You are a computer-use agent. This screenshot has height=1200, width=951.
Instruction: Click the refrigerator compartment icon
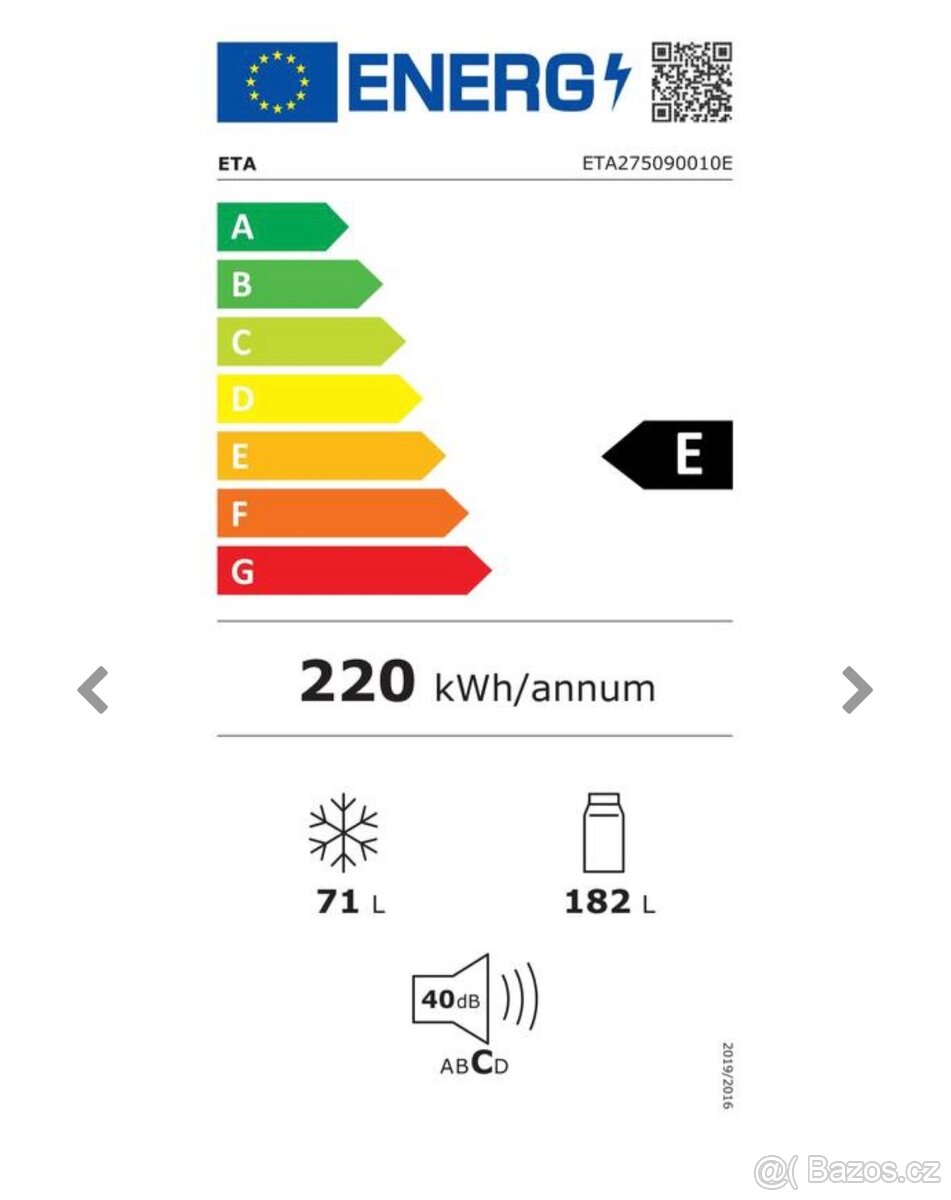pyautogui.click(x=604, y=830)
